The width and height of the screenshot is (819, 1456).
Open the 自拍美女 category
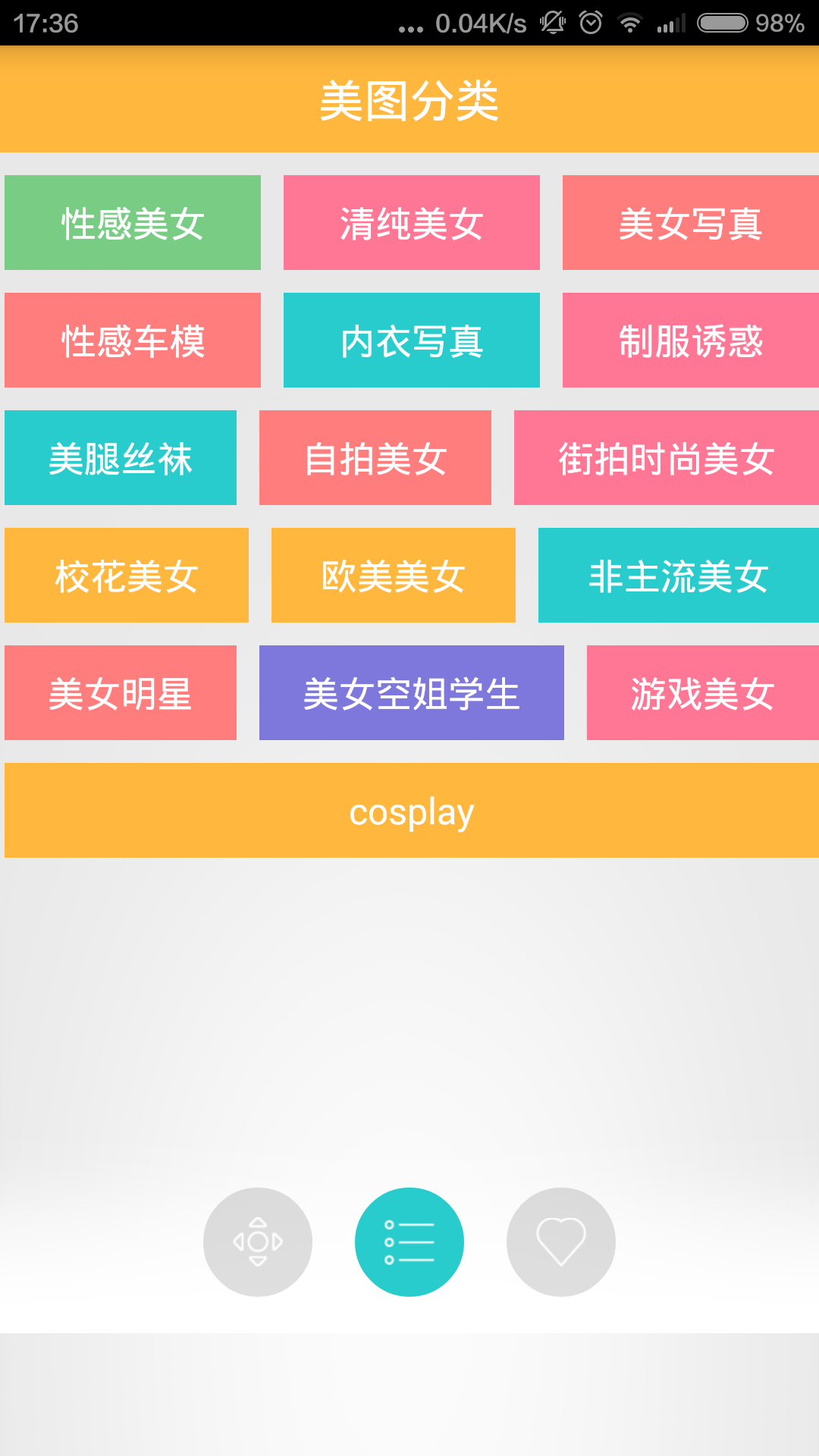375,458
